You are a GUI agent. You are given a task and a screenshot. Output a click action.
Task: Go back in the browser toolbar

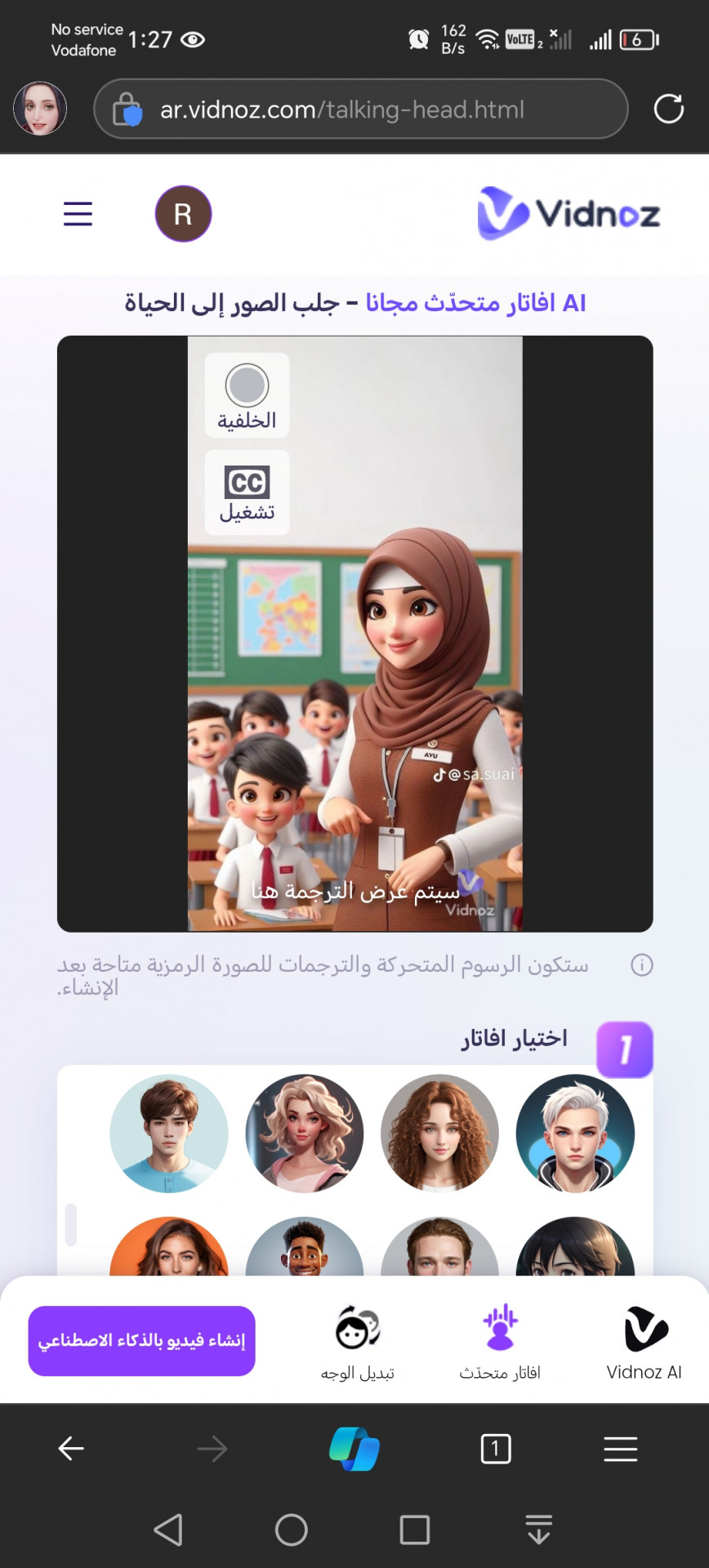click(x=71, y=1449)
